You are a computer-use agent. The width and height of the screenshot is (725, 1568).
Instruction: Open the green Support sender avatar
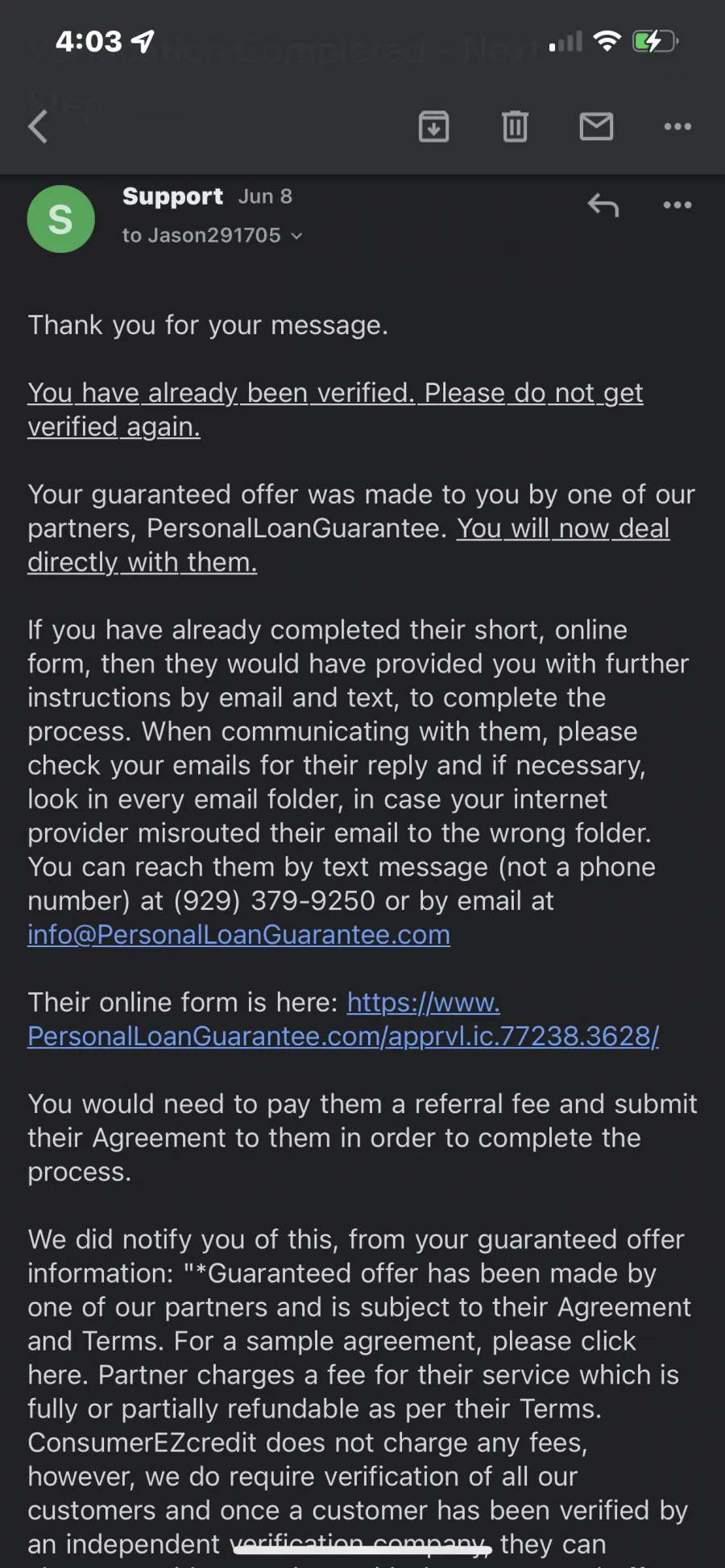coord(61,219)
